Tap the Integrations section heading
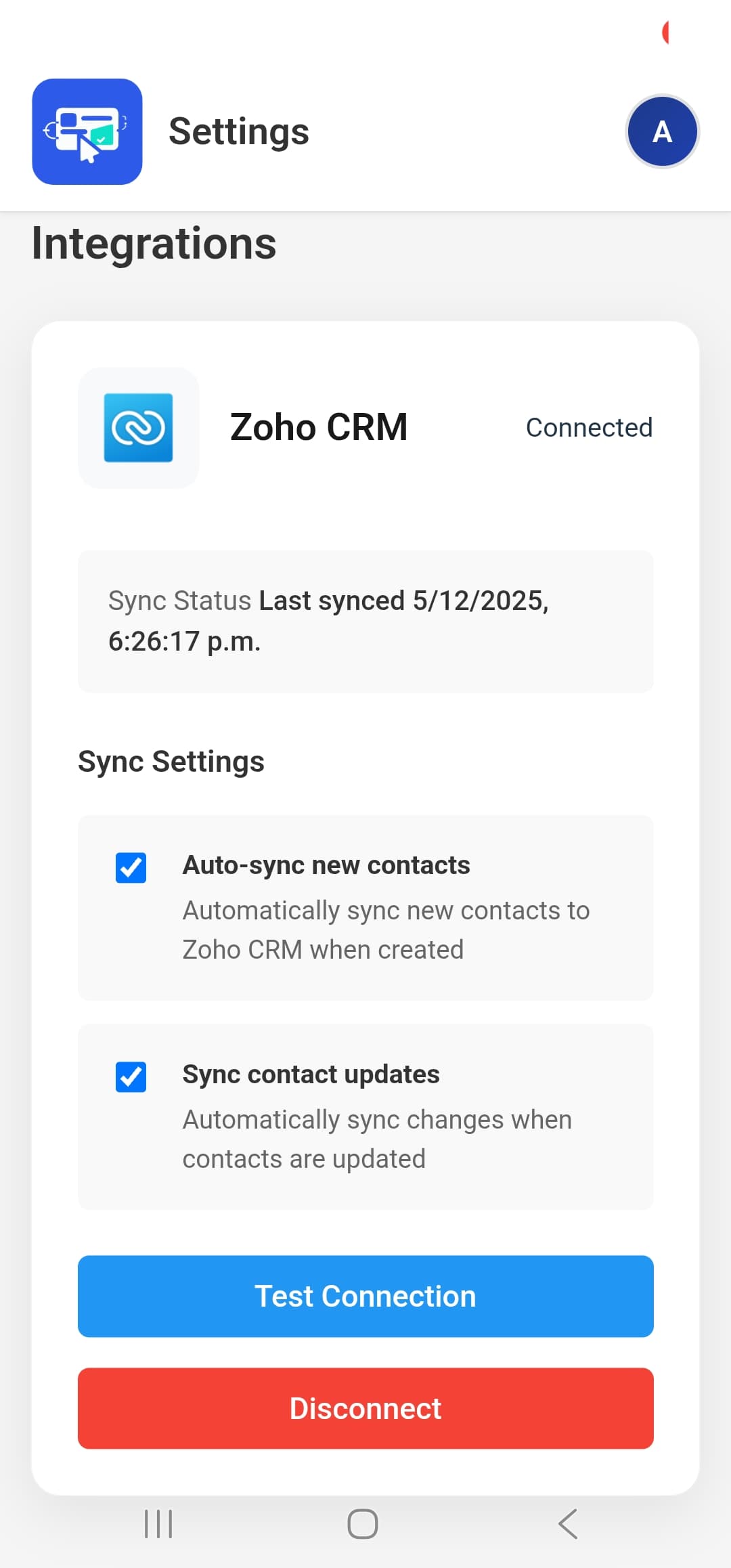731x1568 pixels. tap(153, 243)
